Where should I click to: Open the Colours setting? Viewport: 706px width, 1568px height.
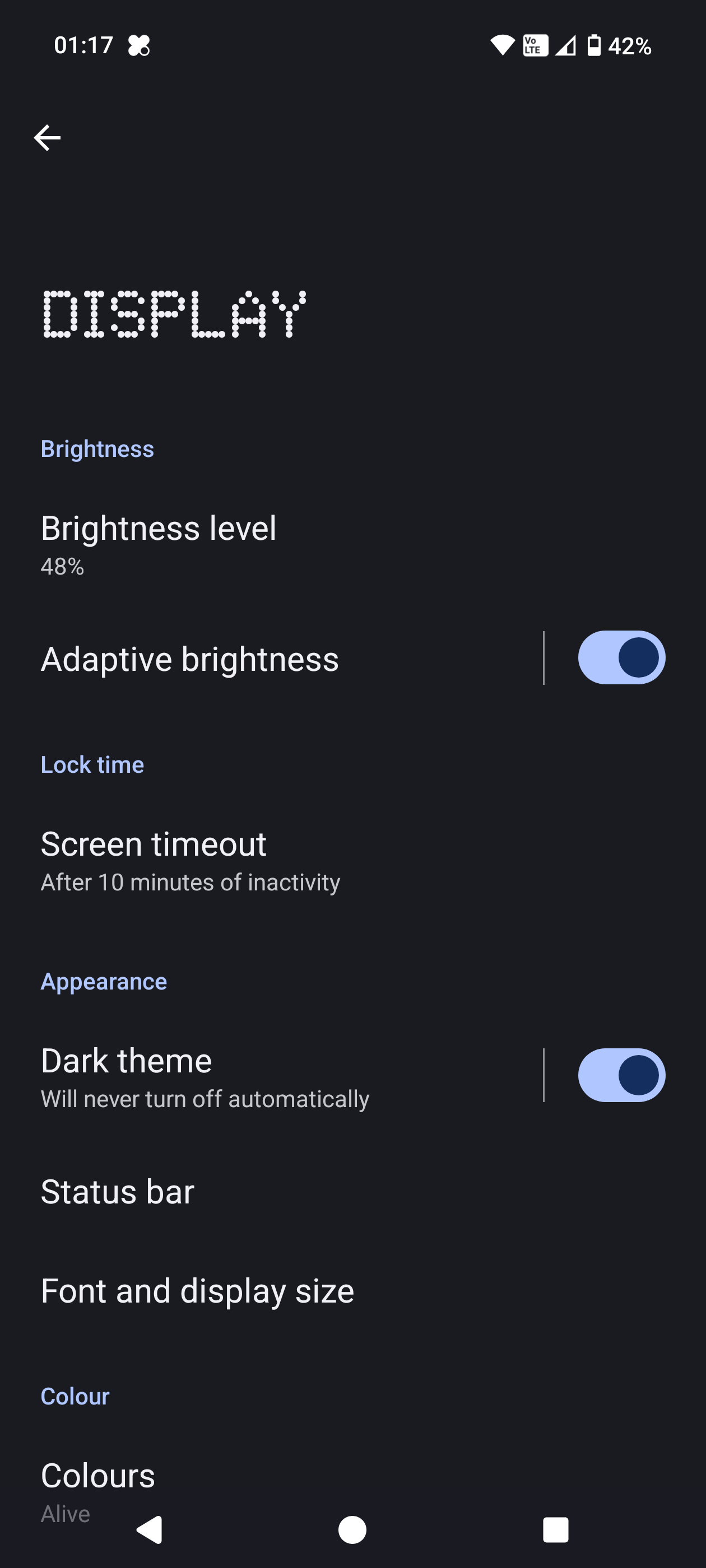97,1476
